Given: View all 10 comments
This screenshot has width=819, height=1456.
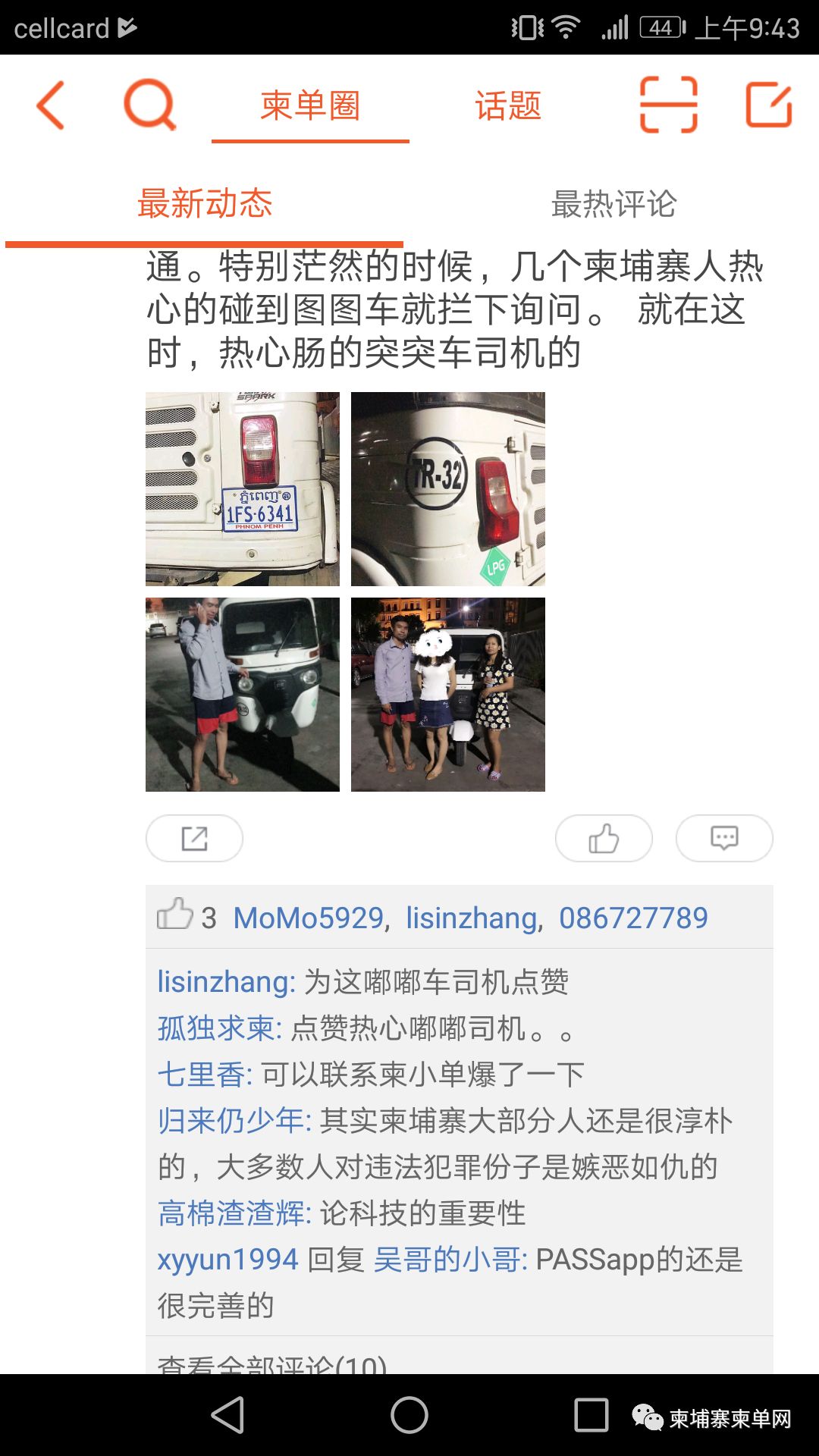Looking at the screenshot, I should pos(271,1363).
